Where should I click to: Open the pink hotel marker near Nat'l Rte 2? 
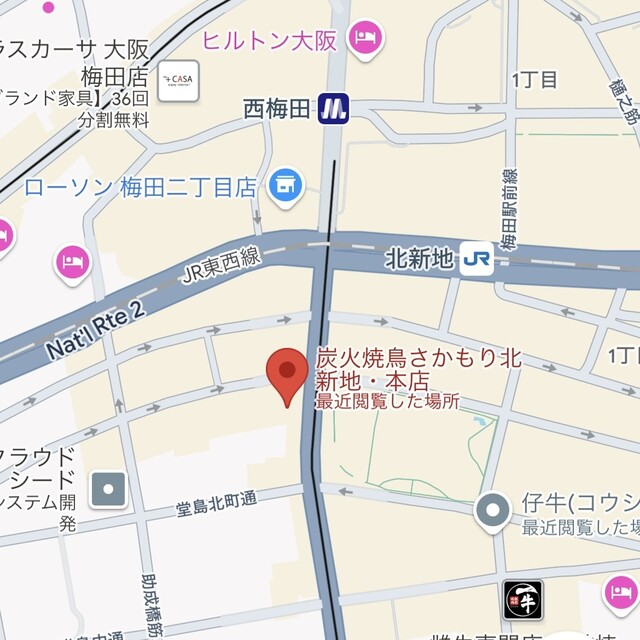point(72,263)
